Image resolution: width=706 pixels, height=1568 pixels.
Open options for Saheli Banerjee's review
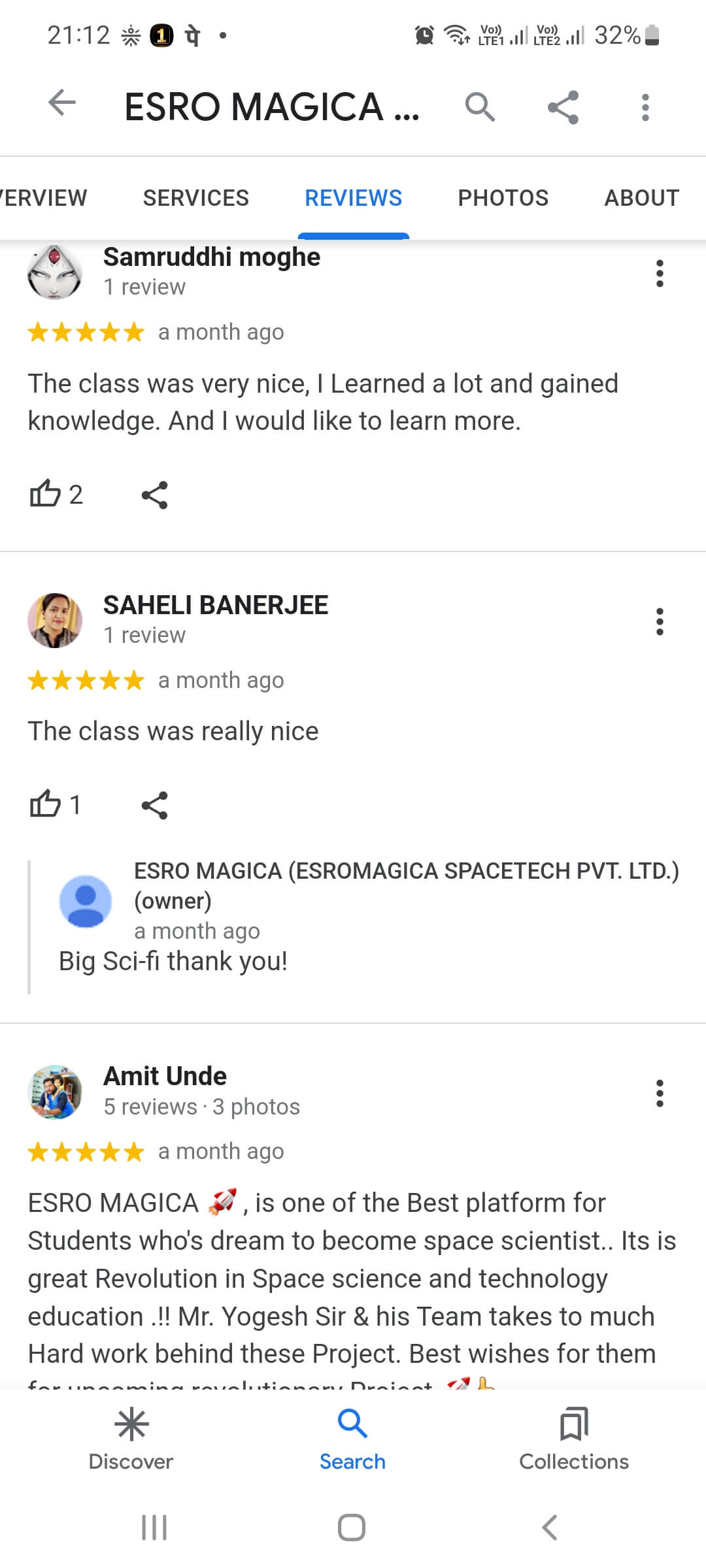[x=660, y=621]
